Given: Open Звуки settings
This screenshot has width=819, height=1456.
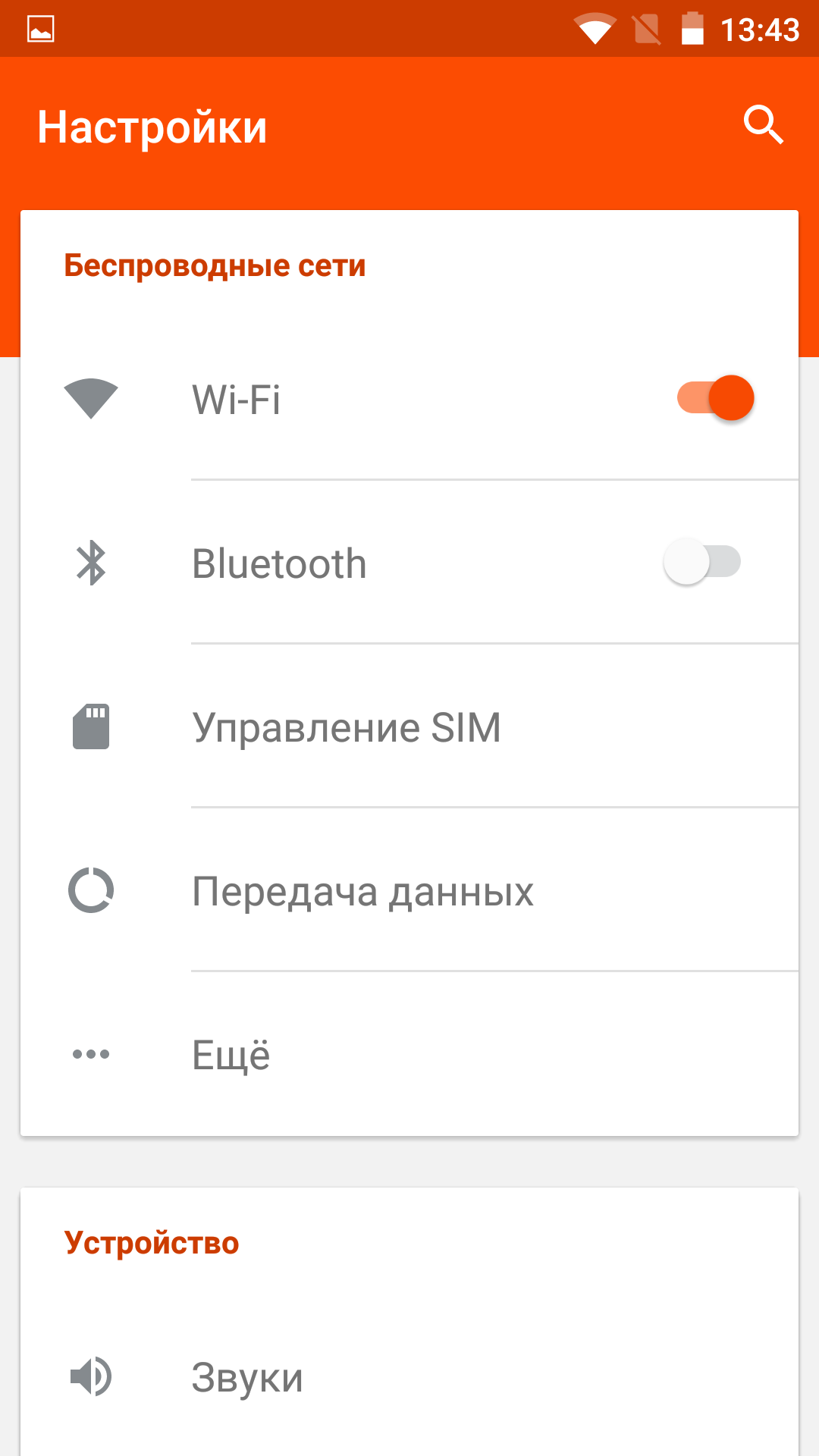Looking at the screenshot, I should tap(409, 1377).
